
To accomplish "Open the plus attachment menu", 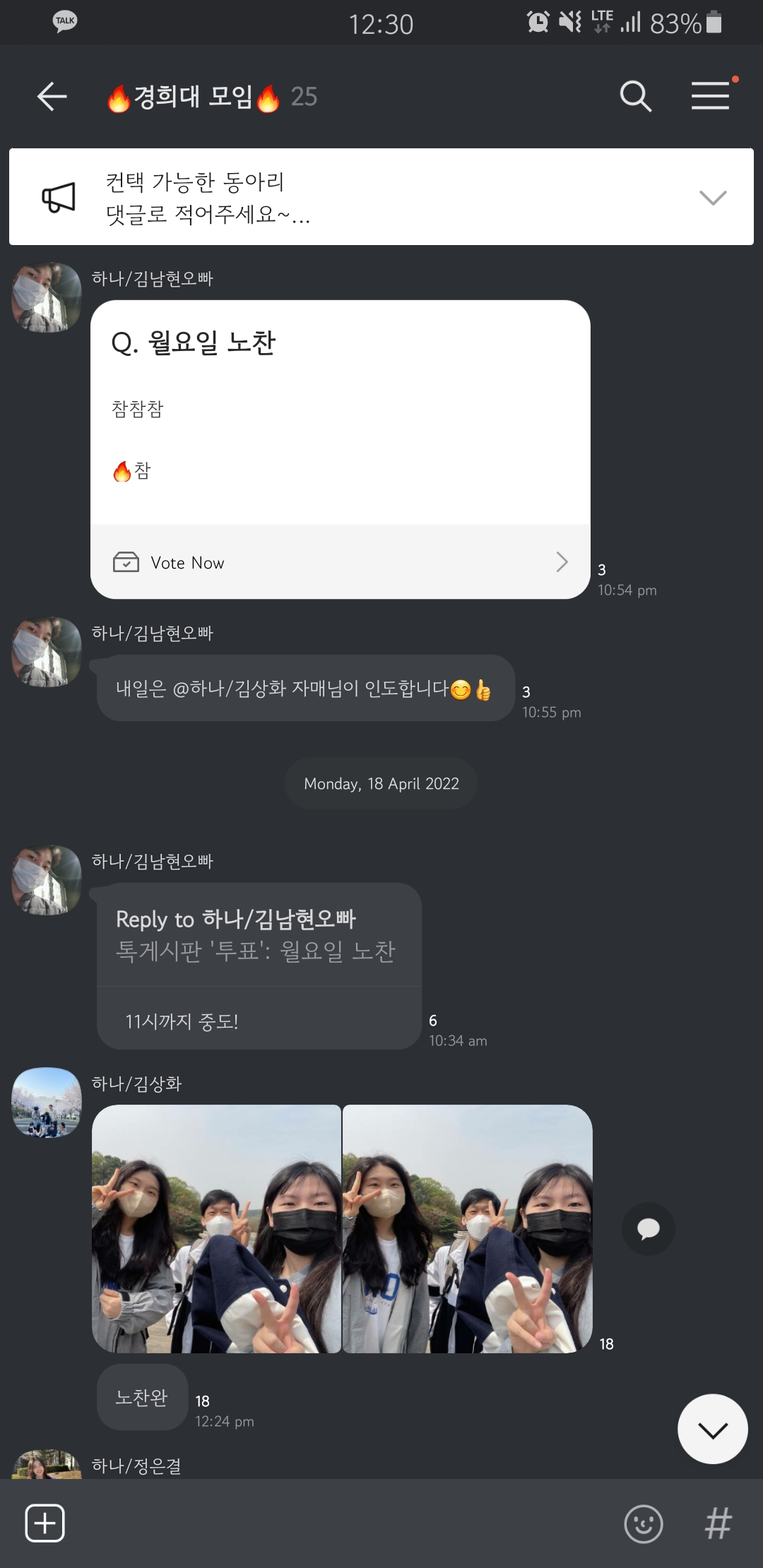I will [x=45, y=1523].
